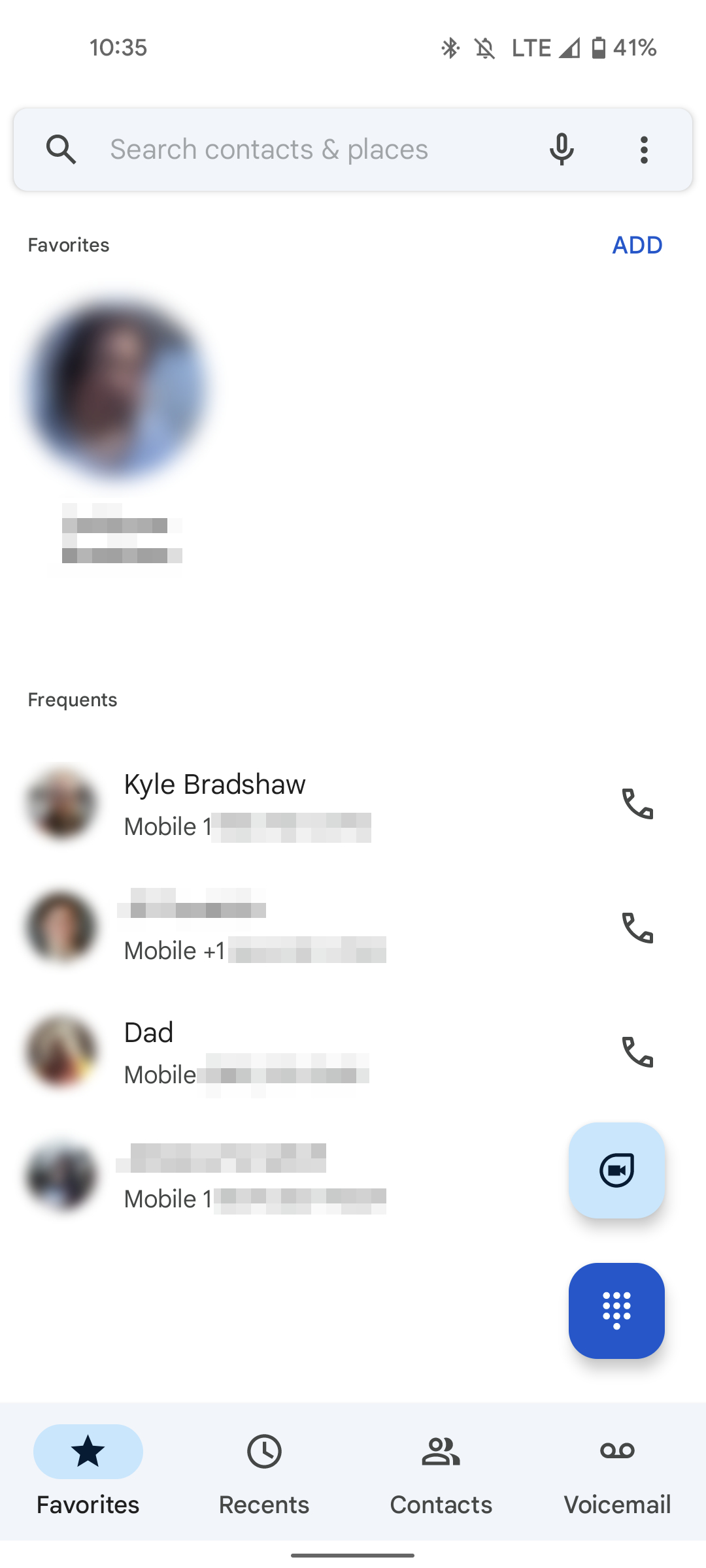Start a video call with the camera button

pos(616,1170)
